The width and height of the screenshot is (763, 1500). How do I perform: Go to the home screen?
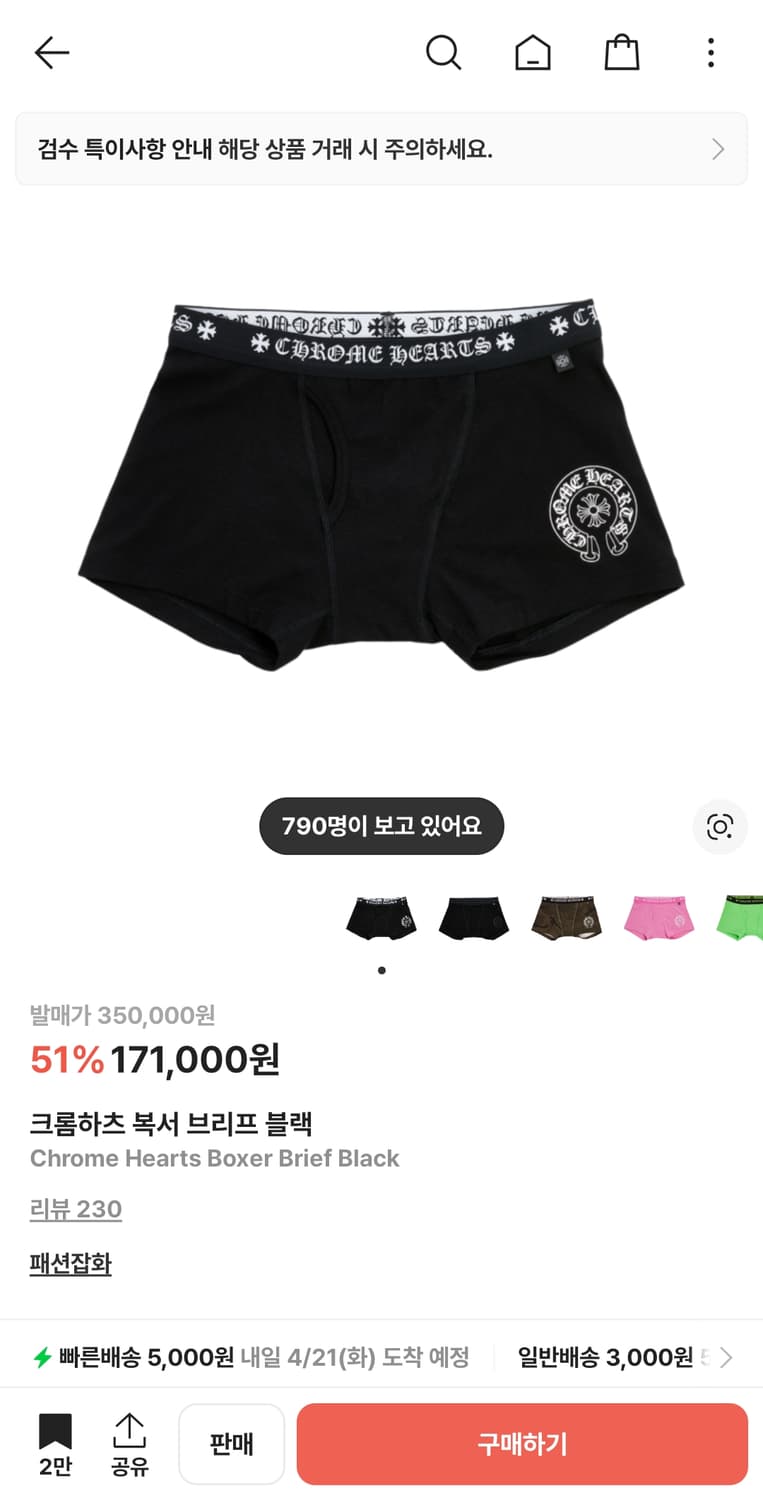[533, 52]
